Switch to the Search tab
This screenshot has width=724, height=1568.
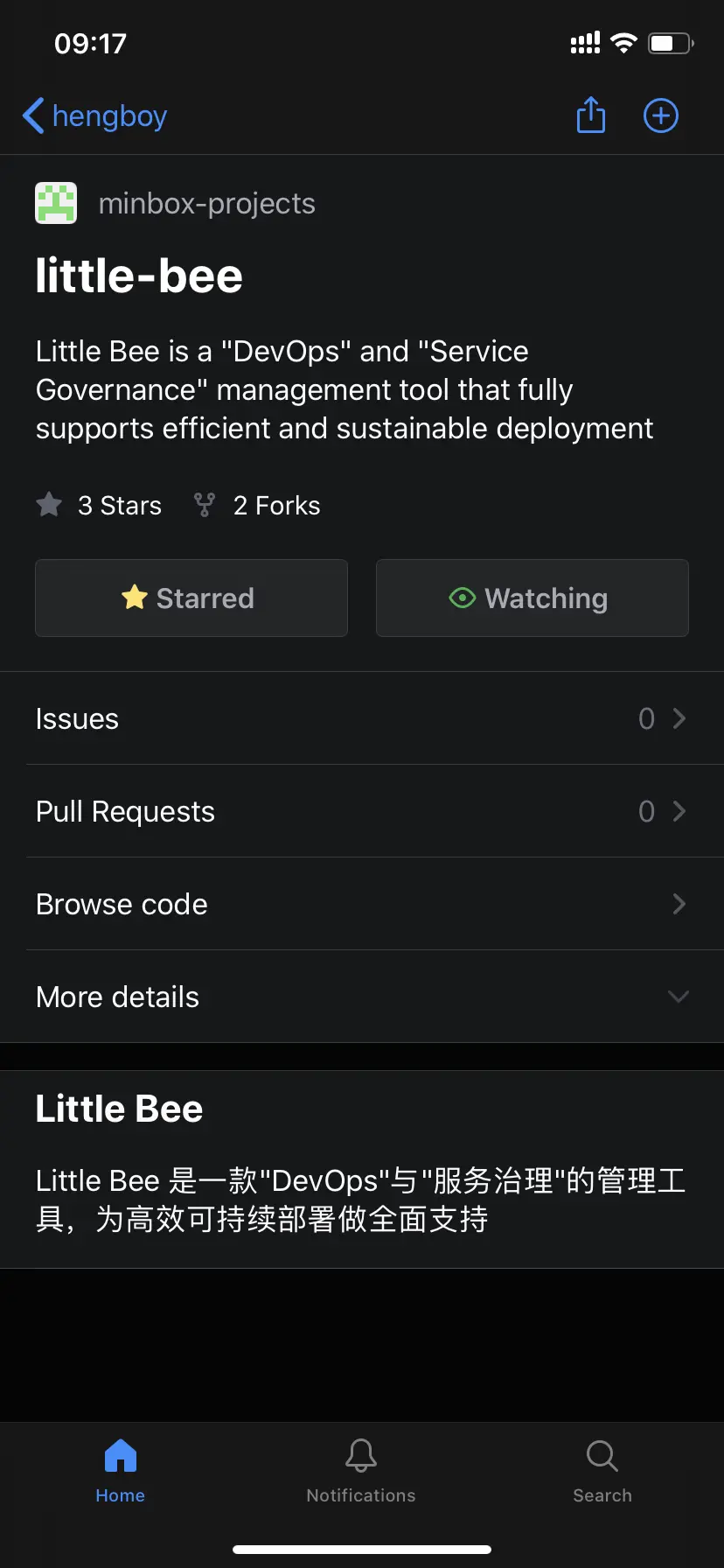pyautogui.click(x=602, y=1471)
